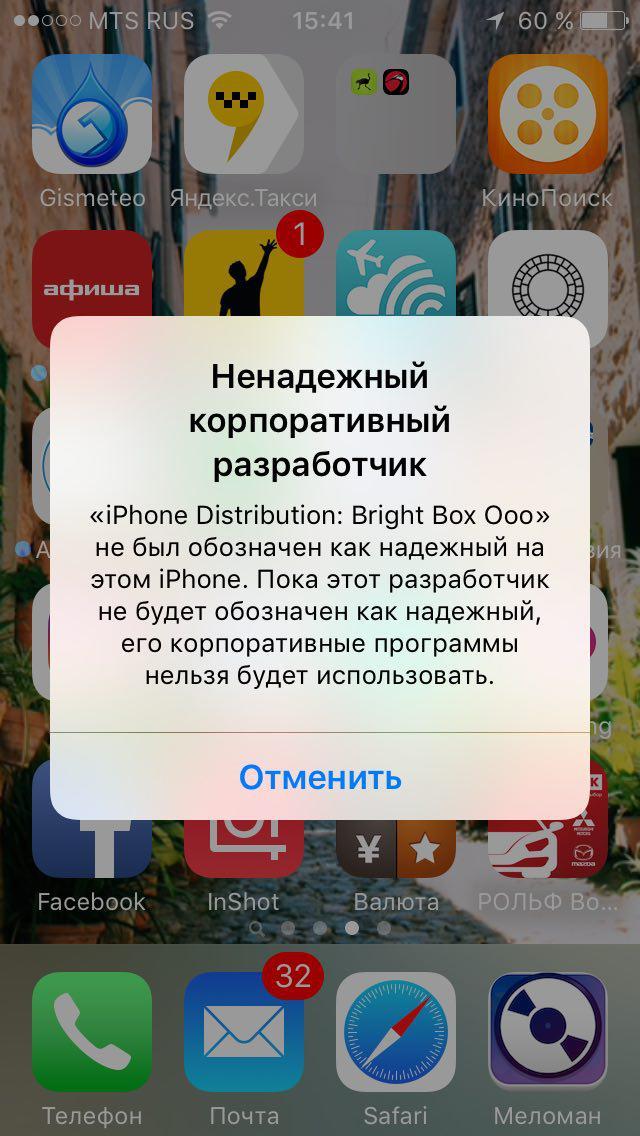Dismiss the dialog with Отменить

tap(320, 777)
